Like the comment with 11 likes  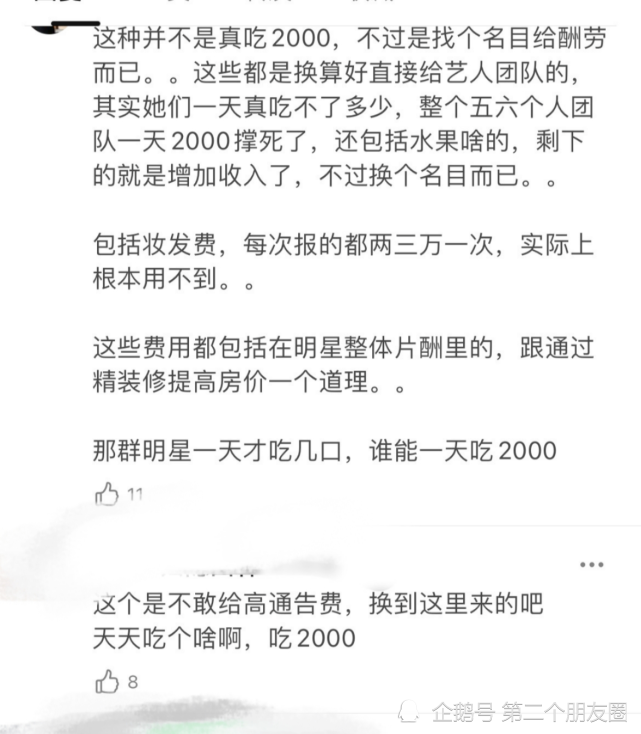click(107, 494)
